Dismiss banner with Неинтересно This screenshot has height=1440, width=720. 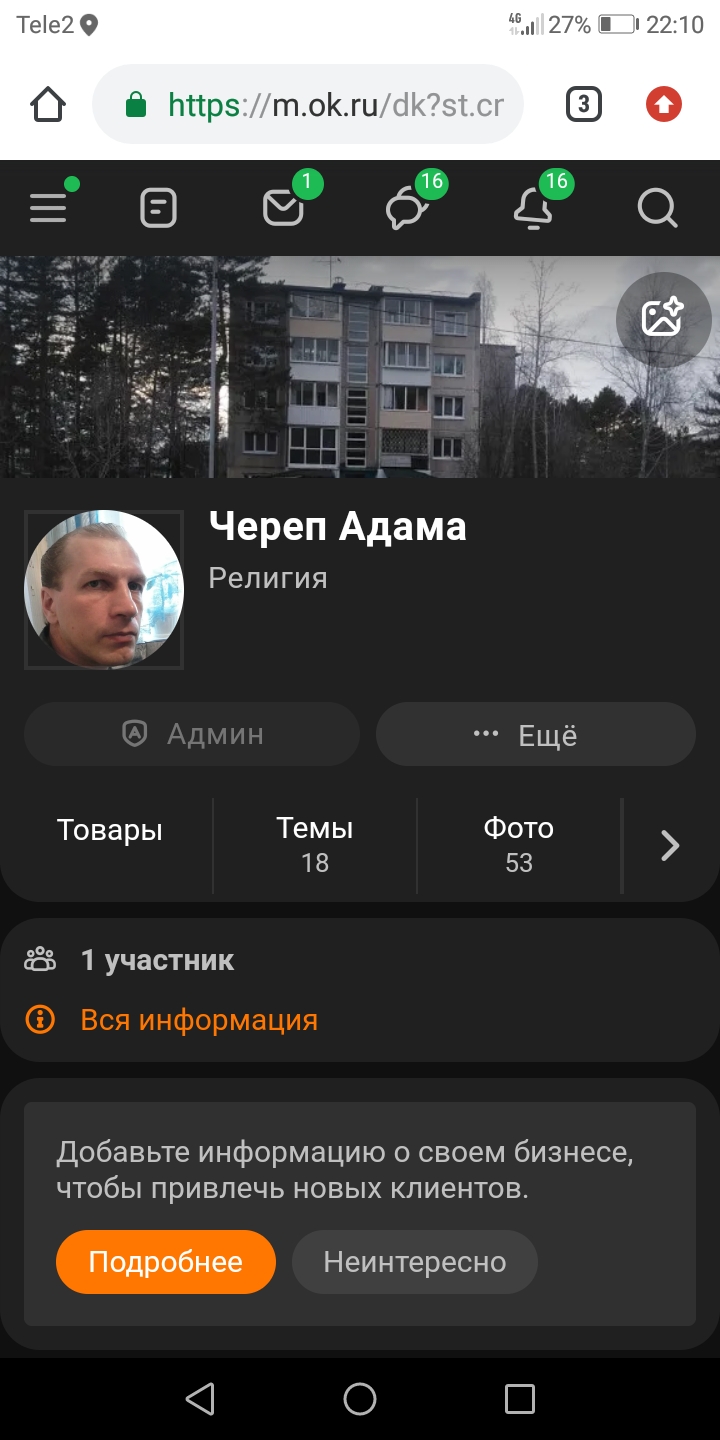point(414,1262)
